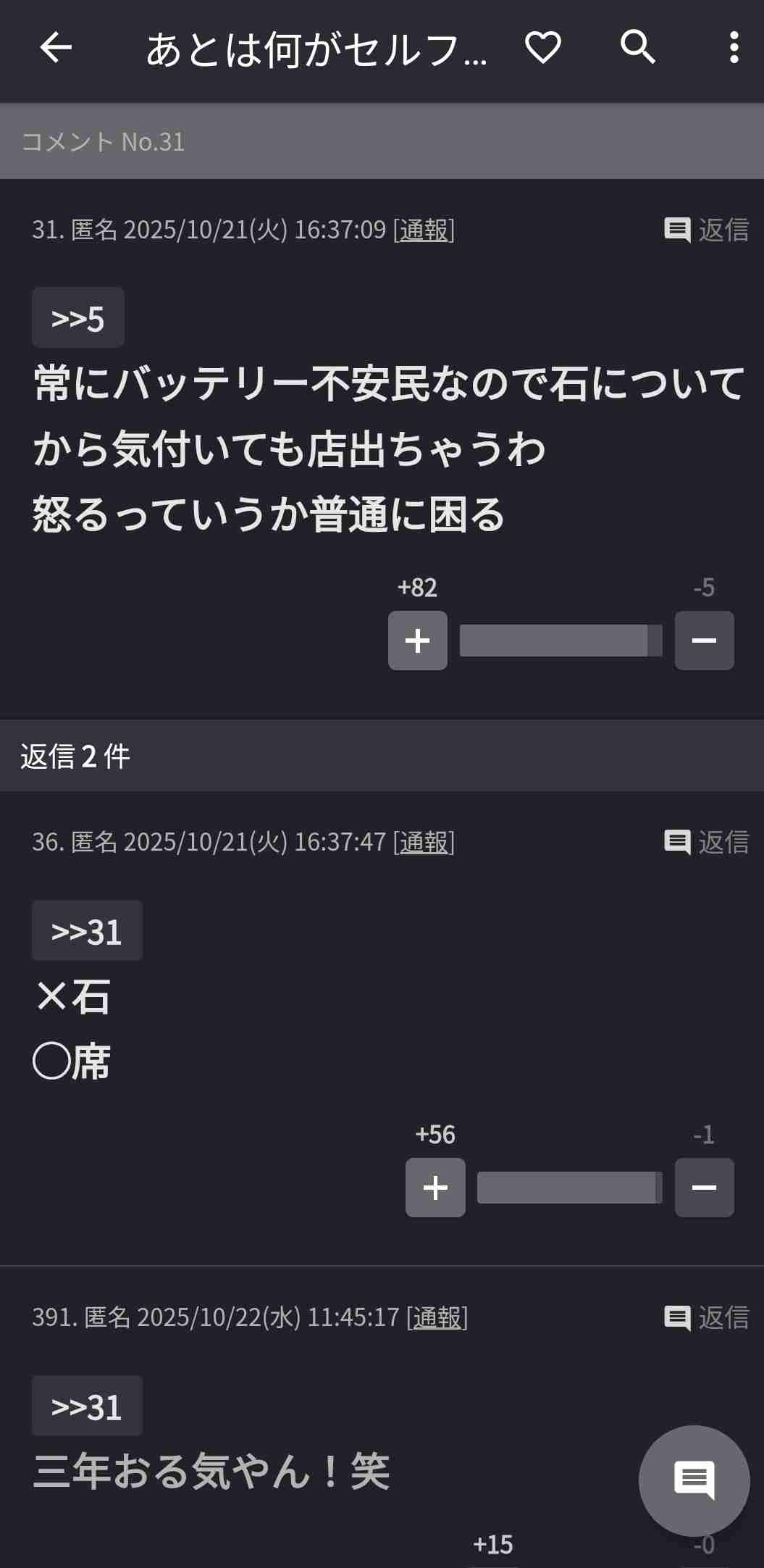Open the >>31 anchor in comment 391
This screenshot has height=1568, width=764.
[87, 1406]
